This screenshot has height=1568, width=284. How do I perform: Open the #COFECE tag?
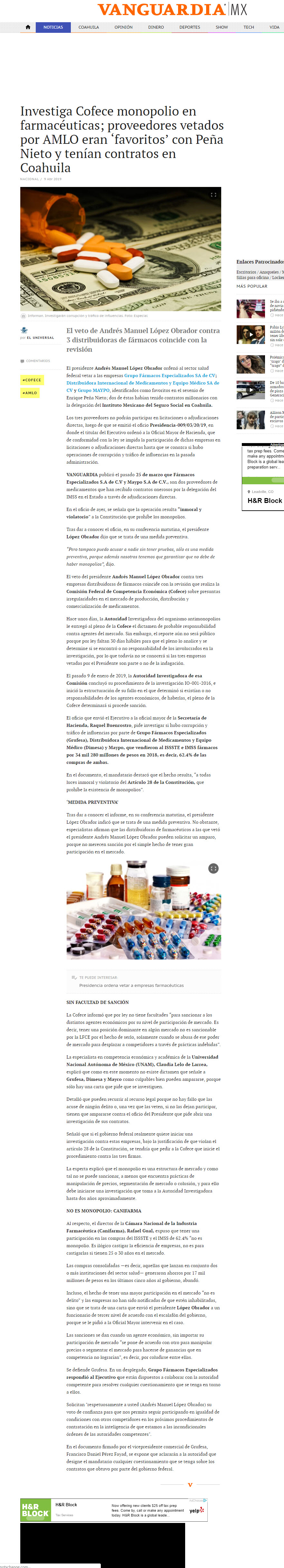(32, 380)
